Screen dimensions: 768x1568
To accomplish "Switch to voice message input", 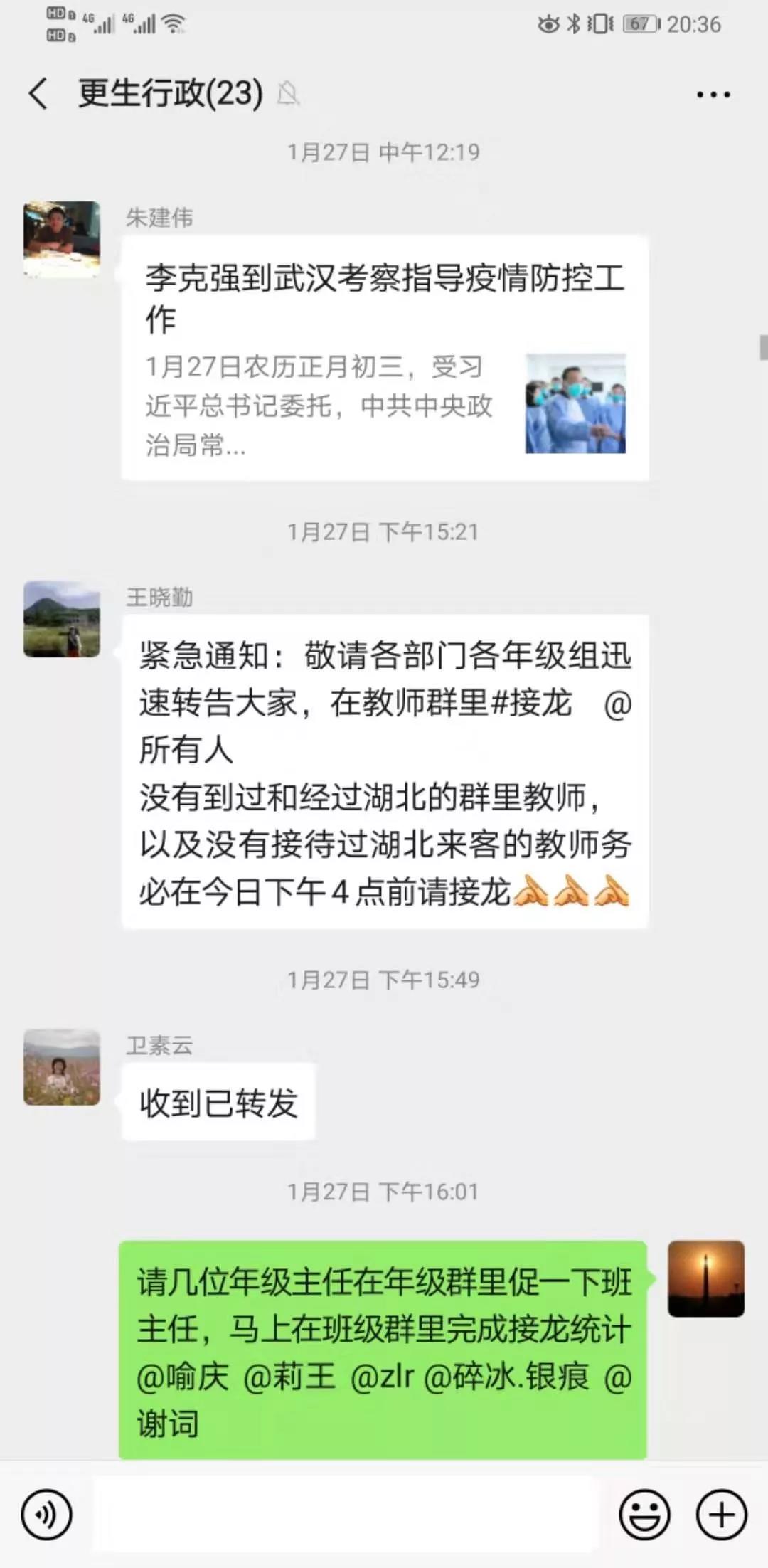I will click(47, 1515).
